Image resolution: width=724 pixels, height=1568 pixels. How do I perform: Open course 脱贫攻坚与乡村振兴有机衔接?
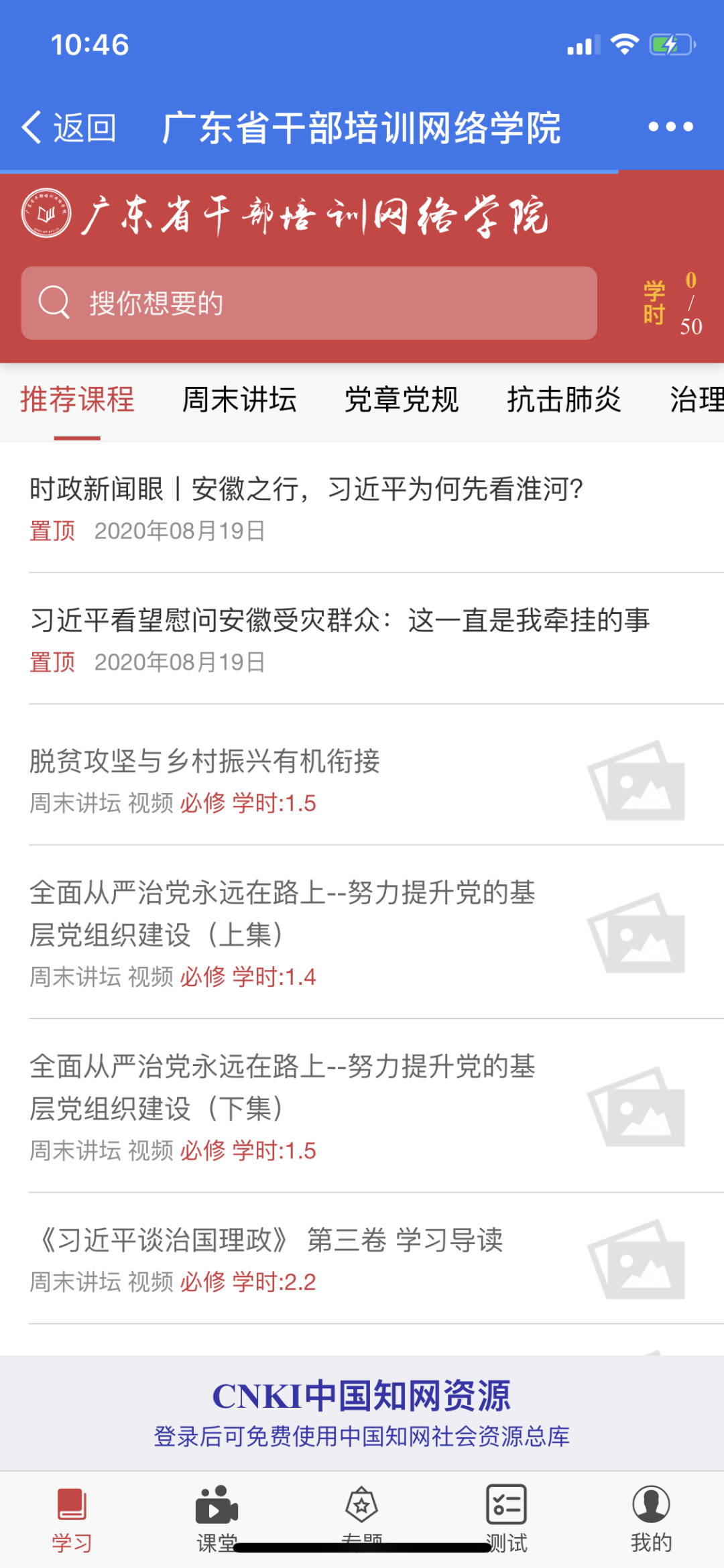coord(362,780)
